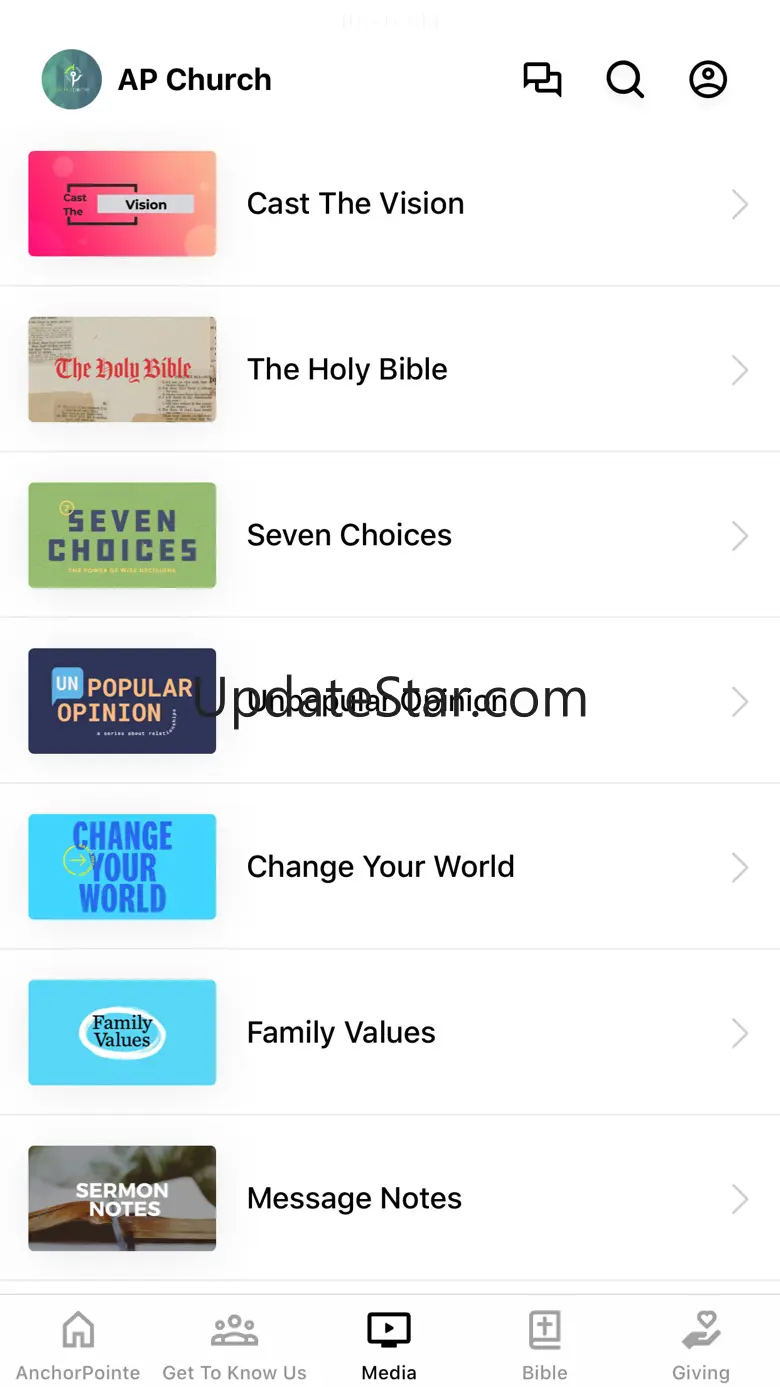Switch to the AnchorPointe tab
This screenshot has height=1387, width=780.
click(x=78, y=1345)
